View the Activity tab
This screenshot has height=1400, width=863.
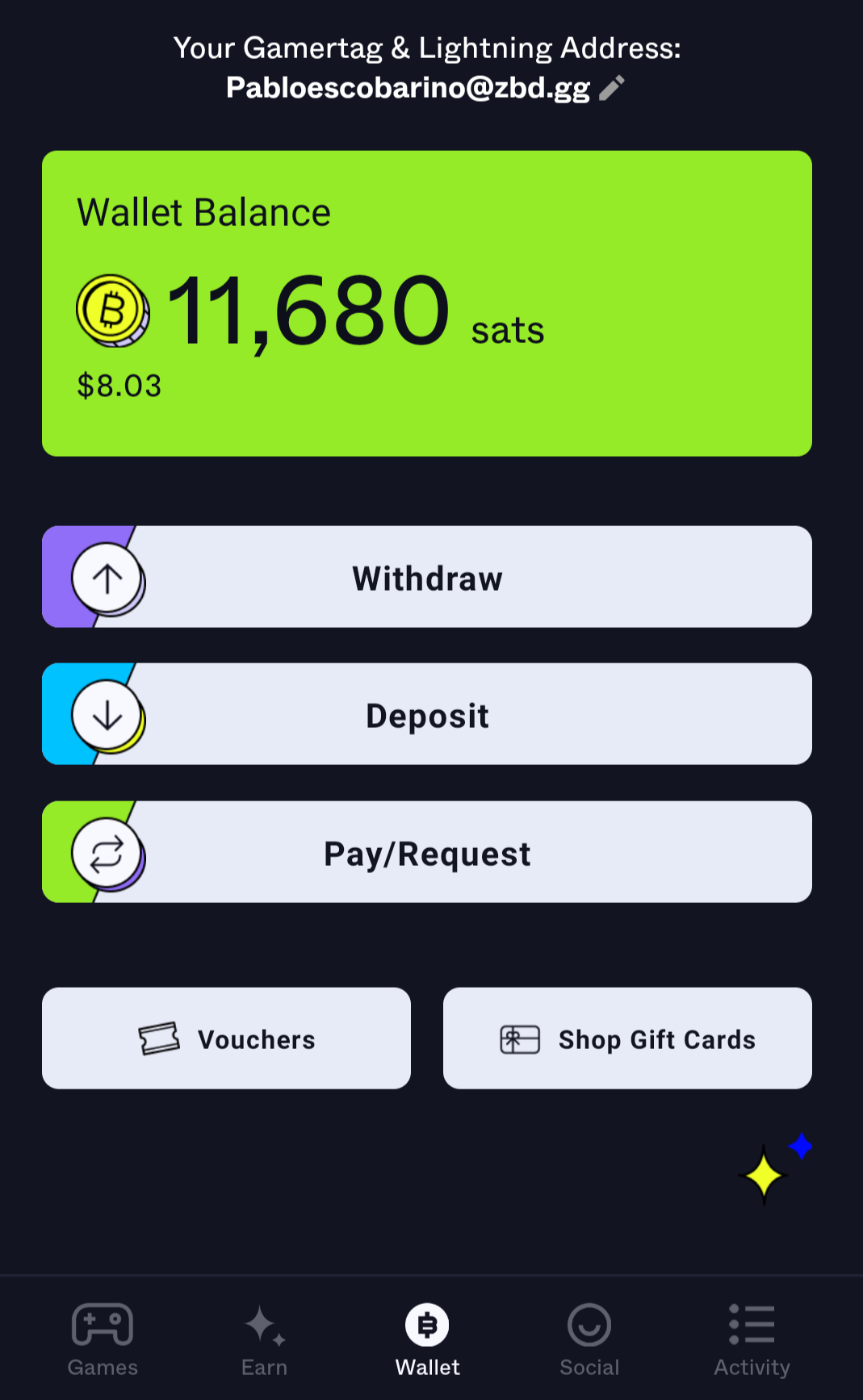(752, 1339)
